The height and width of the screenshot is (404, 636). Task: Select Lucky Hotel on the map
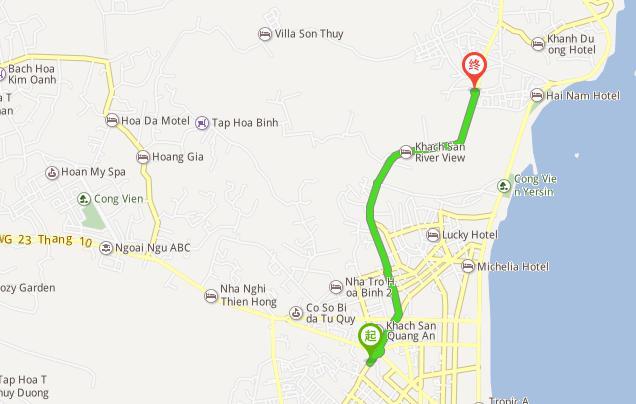click(x=432, y=235)
